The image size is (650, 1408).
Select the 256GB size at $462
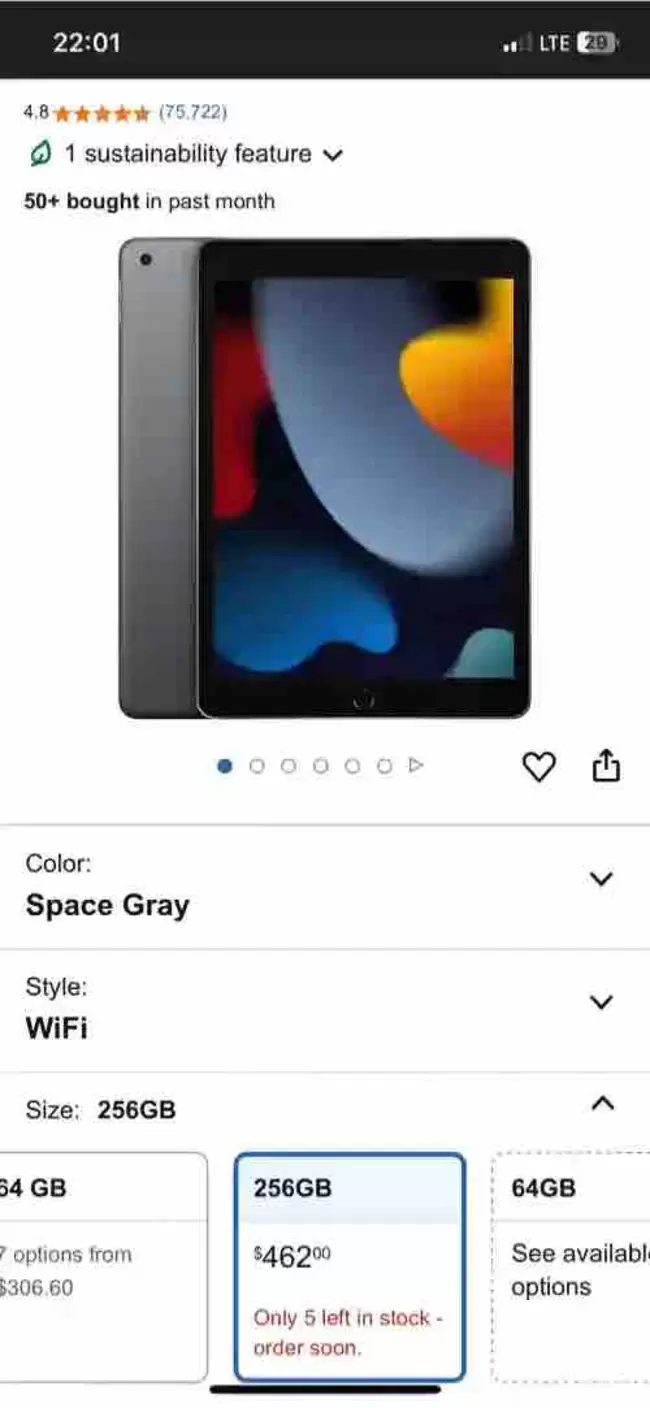[350, 1266]
